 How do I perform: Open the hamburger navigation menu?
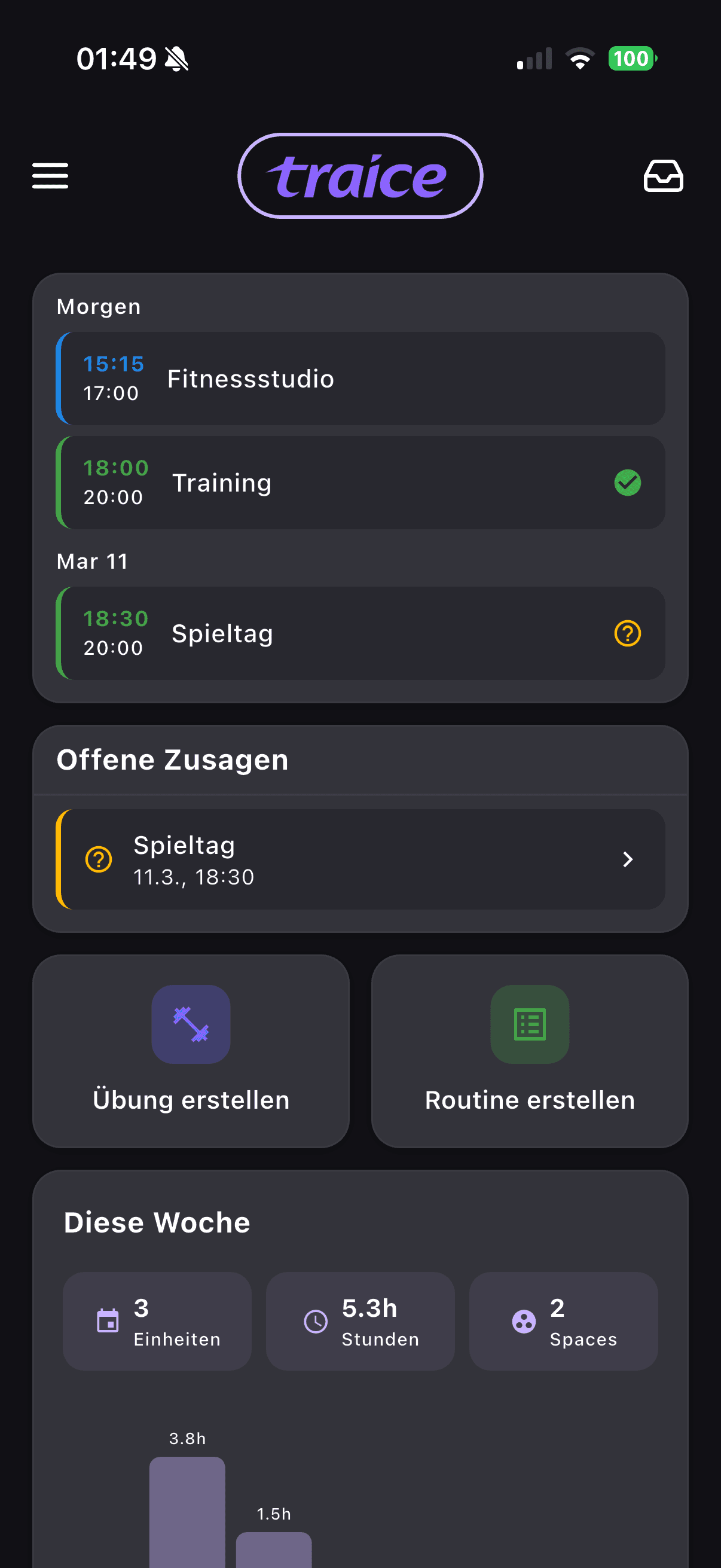49,176
